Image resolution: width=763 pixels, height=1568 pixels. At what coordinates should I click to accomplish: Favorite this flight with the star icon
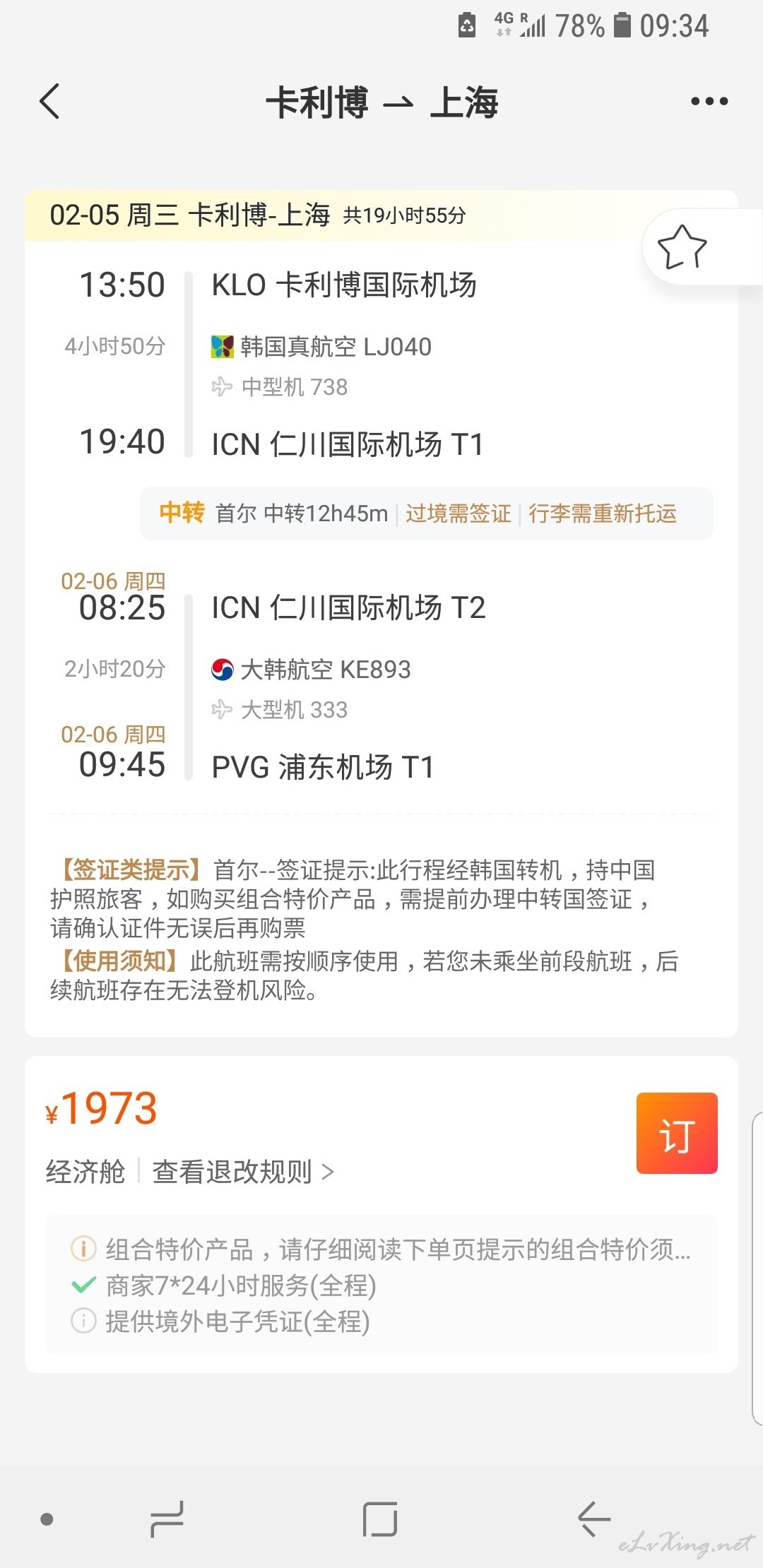tap(682, 247)
